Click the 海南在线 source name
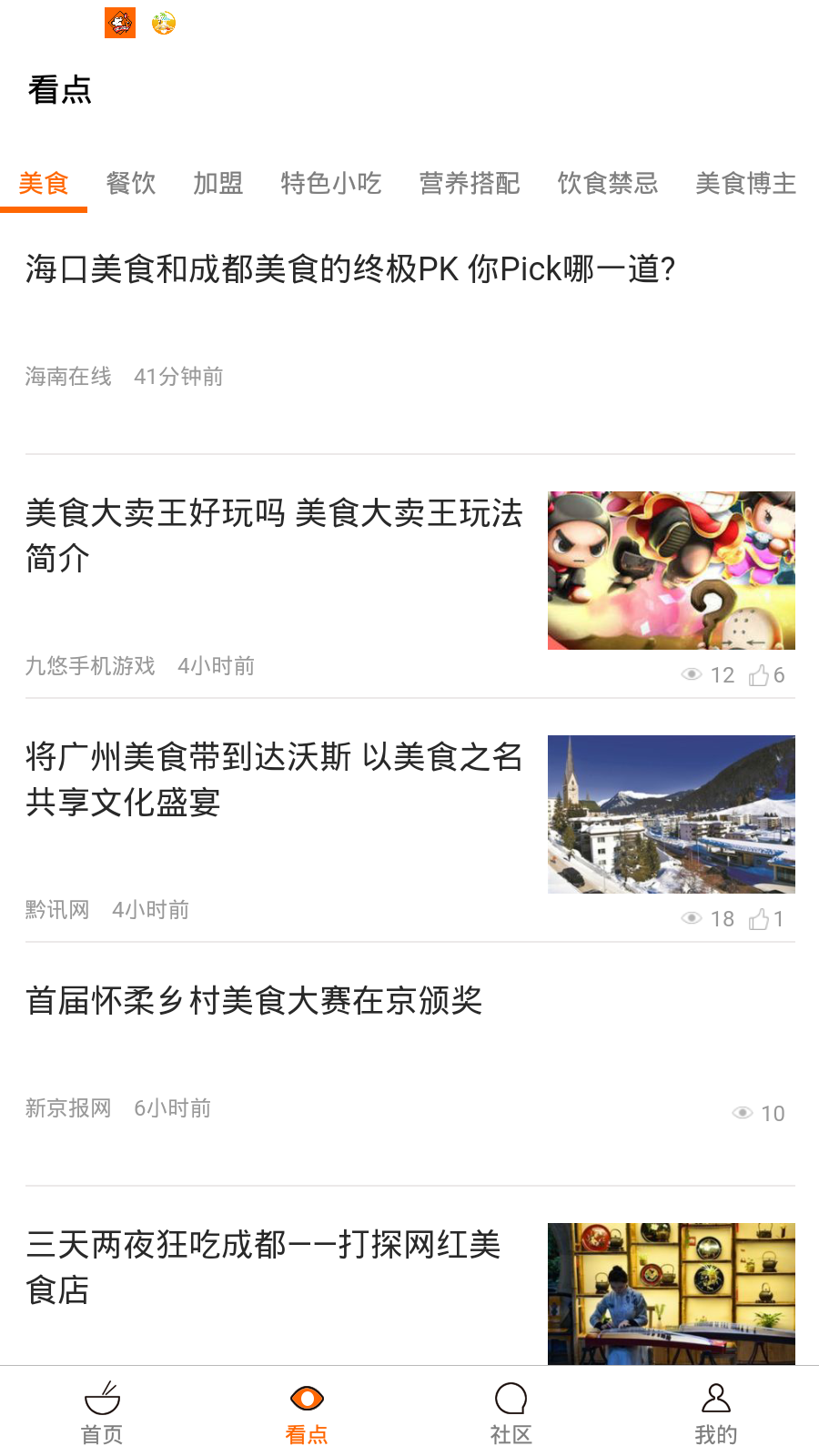Screen dimensions: 819x1456 pyautogui.click(x=67, y=376)
